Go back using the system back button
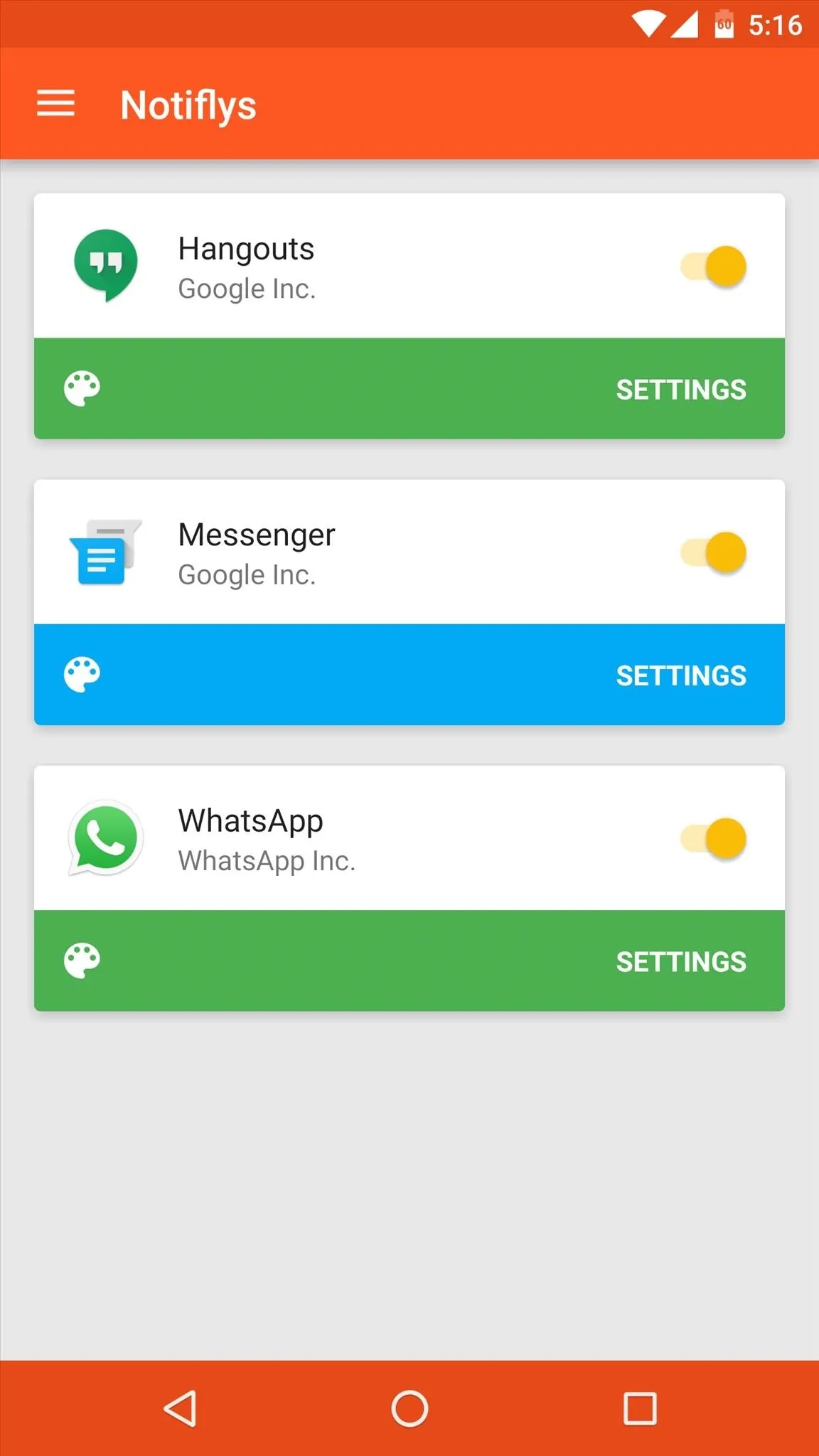Image resolution: width=819 pixels, height=1456 pixels. pyautogui.click(x=180, y=1408)
